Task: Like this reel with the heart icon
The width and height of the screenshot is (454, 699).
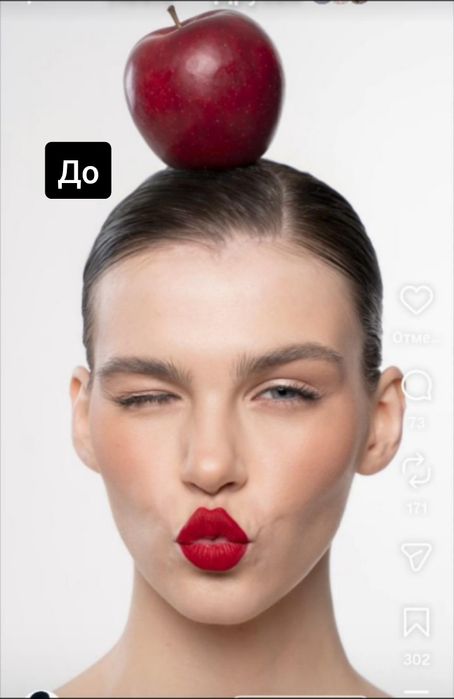Action: point(416,299)
